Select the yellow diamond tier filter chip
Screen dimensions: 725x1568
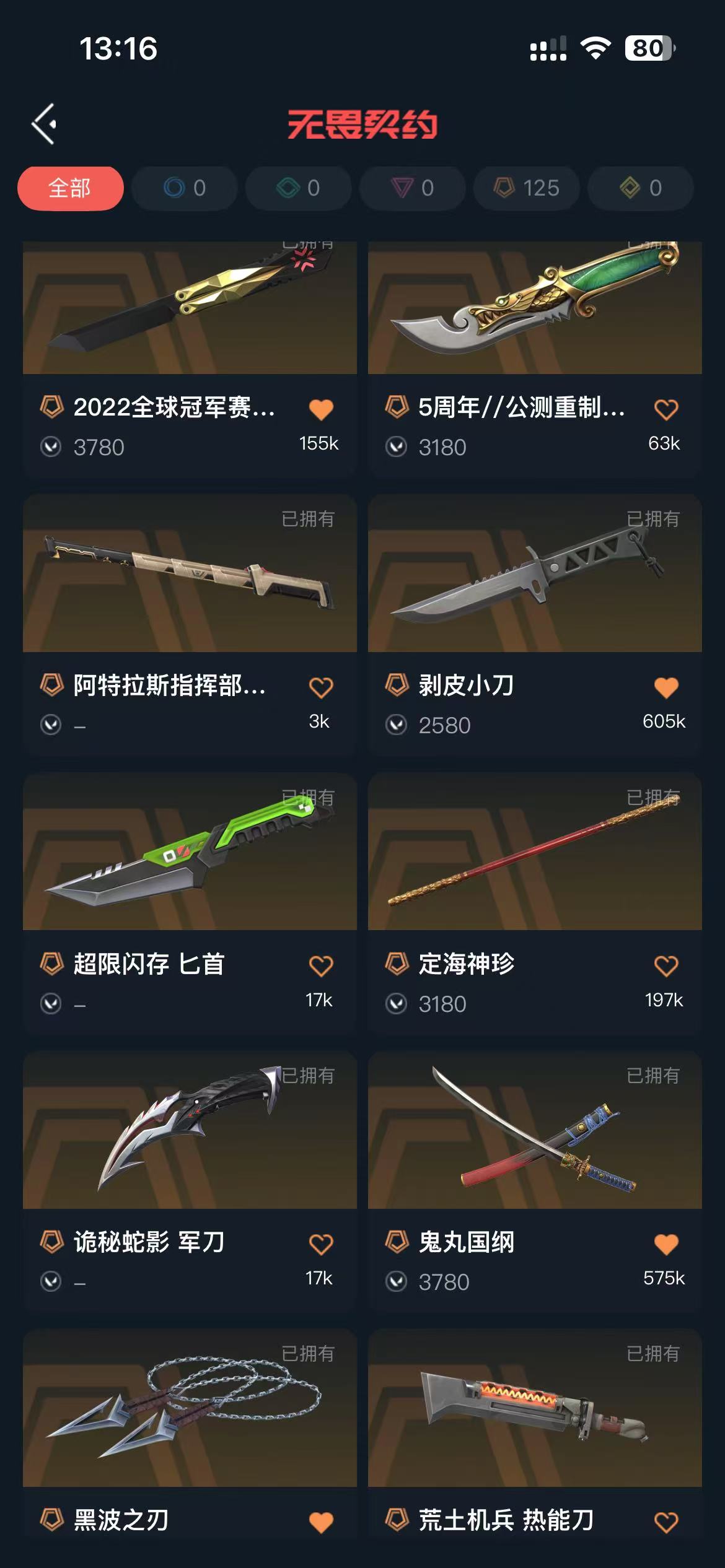[x=640, y=188]
